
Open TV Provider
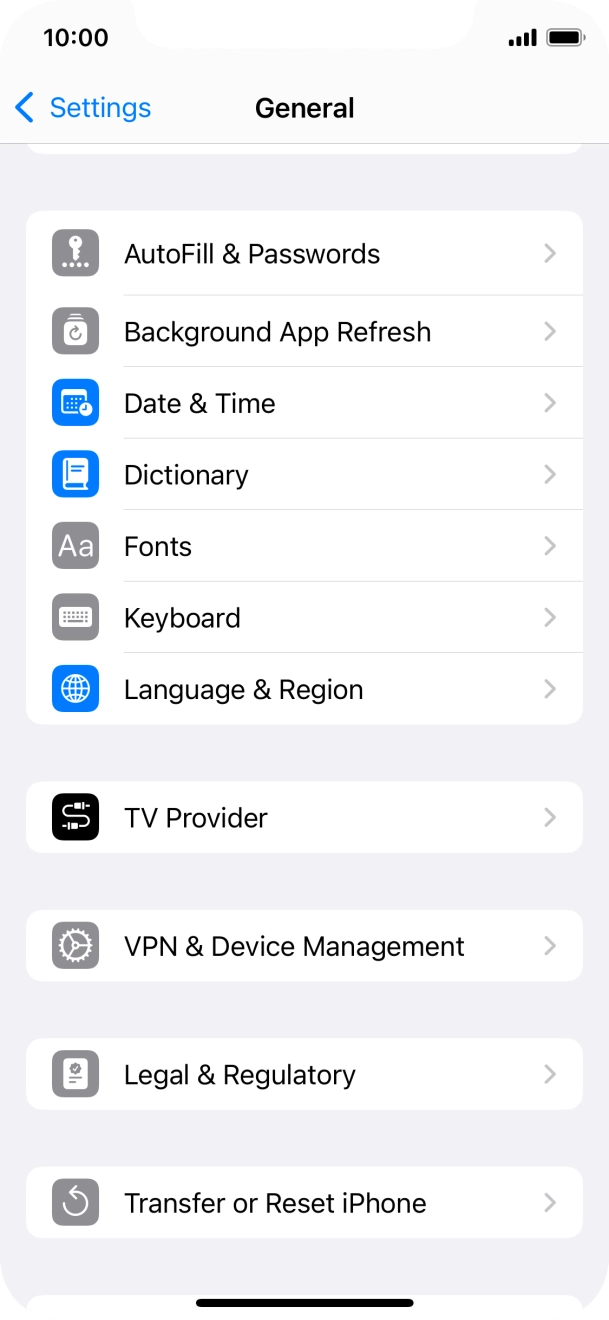pyautogui.click(x=304, y=818)
